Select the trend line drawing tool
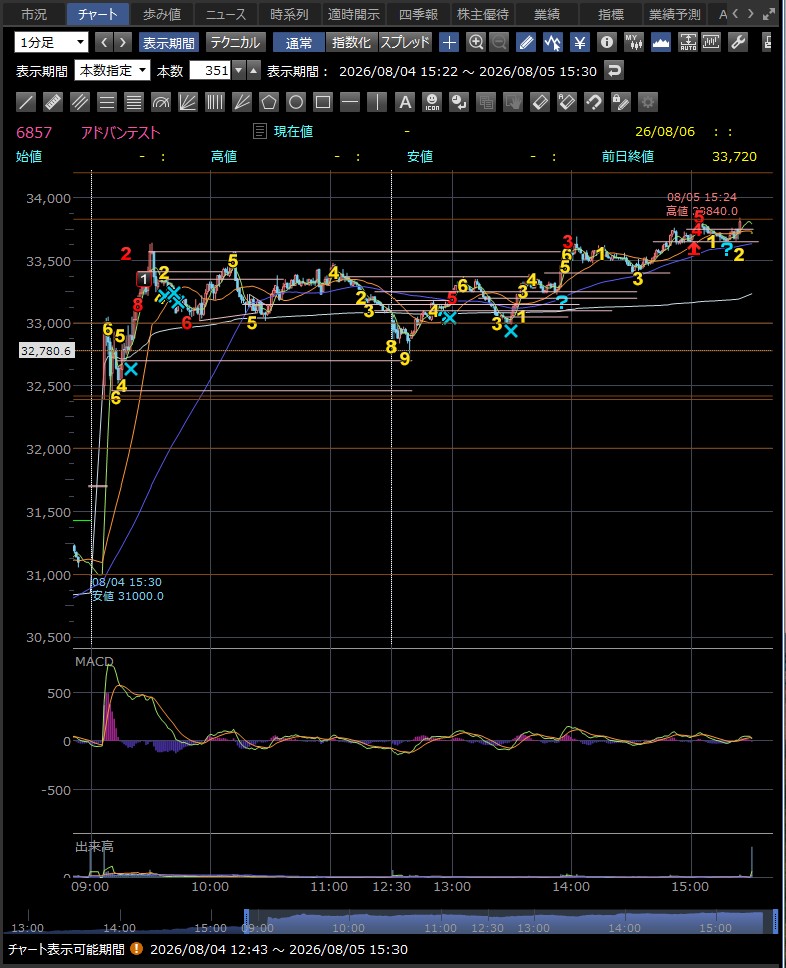Viewport: 786px width, 968px height. (25, 102)
